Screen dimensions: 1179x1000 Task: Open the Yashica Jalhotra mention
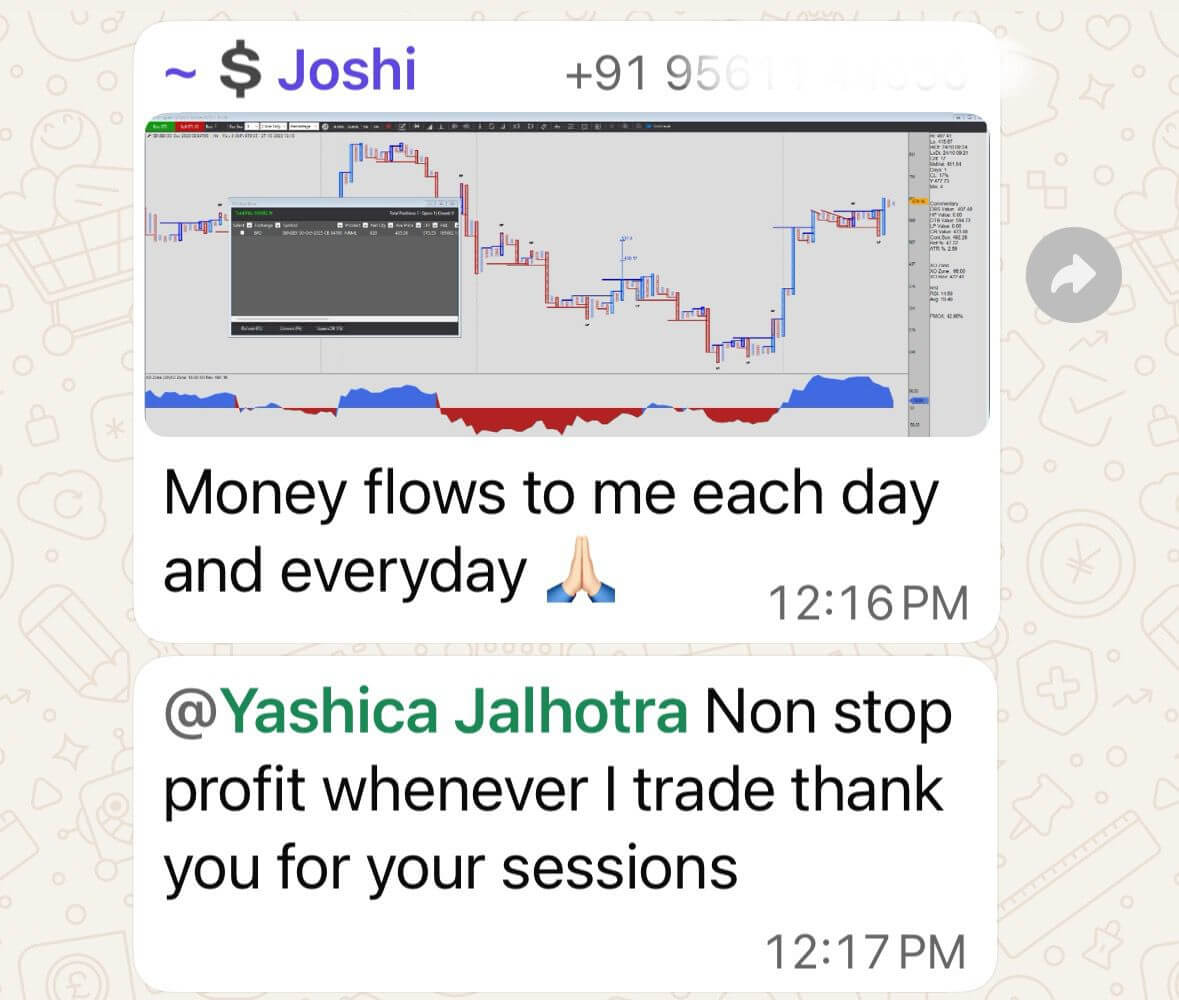(x=425, y=714)
